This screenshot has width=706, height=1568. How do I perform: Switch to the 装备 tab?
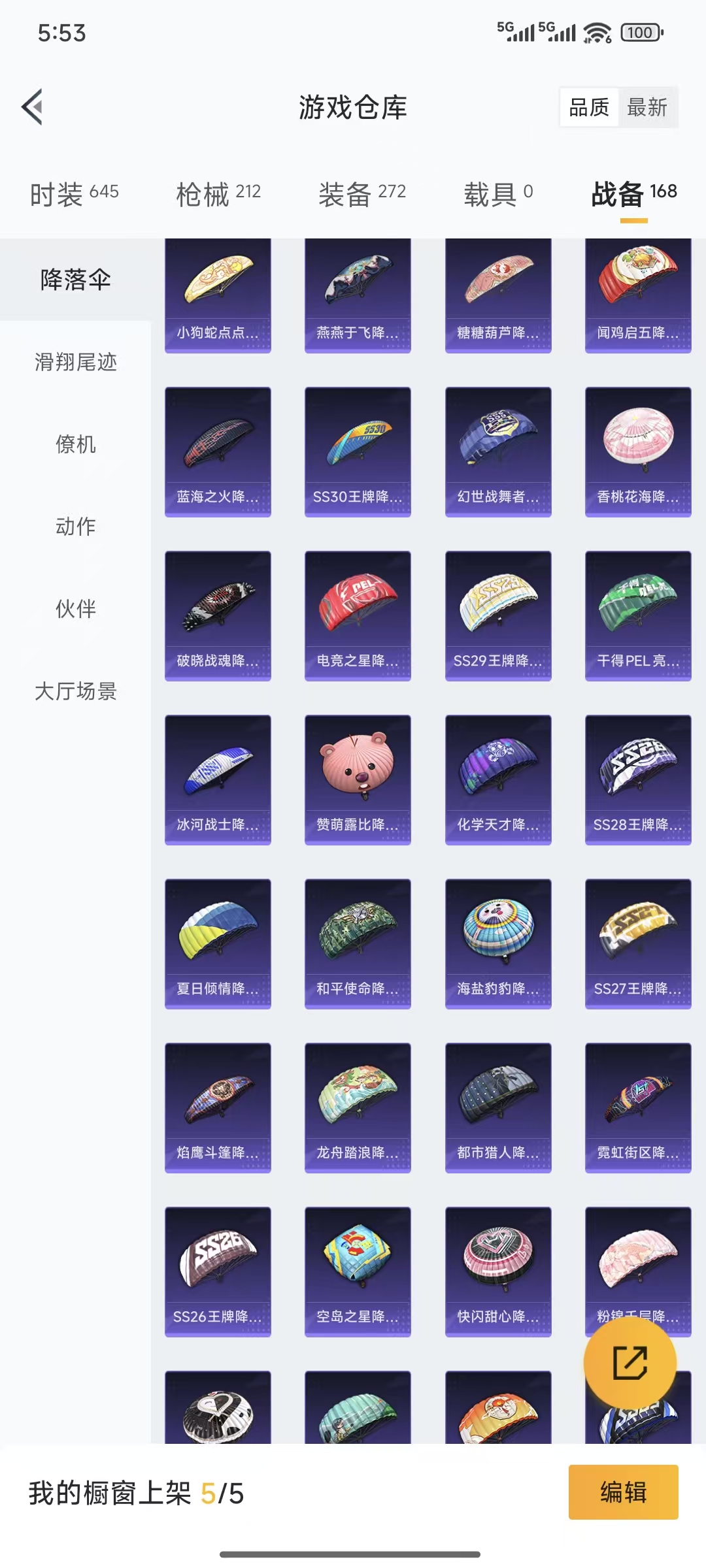tap(362, 194)
